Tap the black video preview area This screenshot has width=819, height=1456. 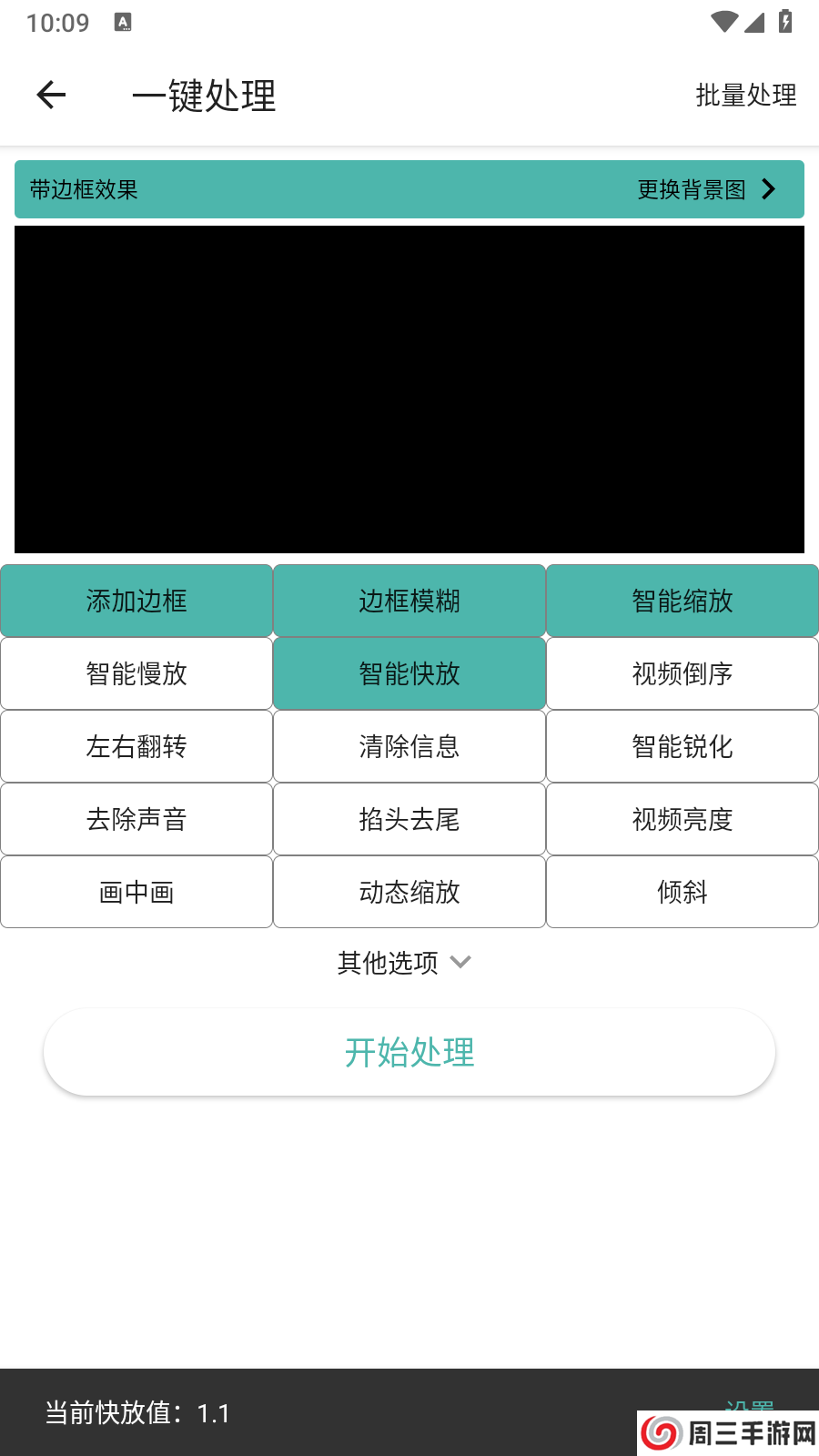point(409,389)
